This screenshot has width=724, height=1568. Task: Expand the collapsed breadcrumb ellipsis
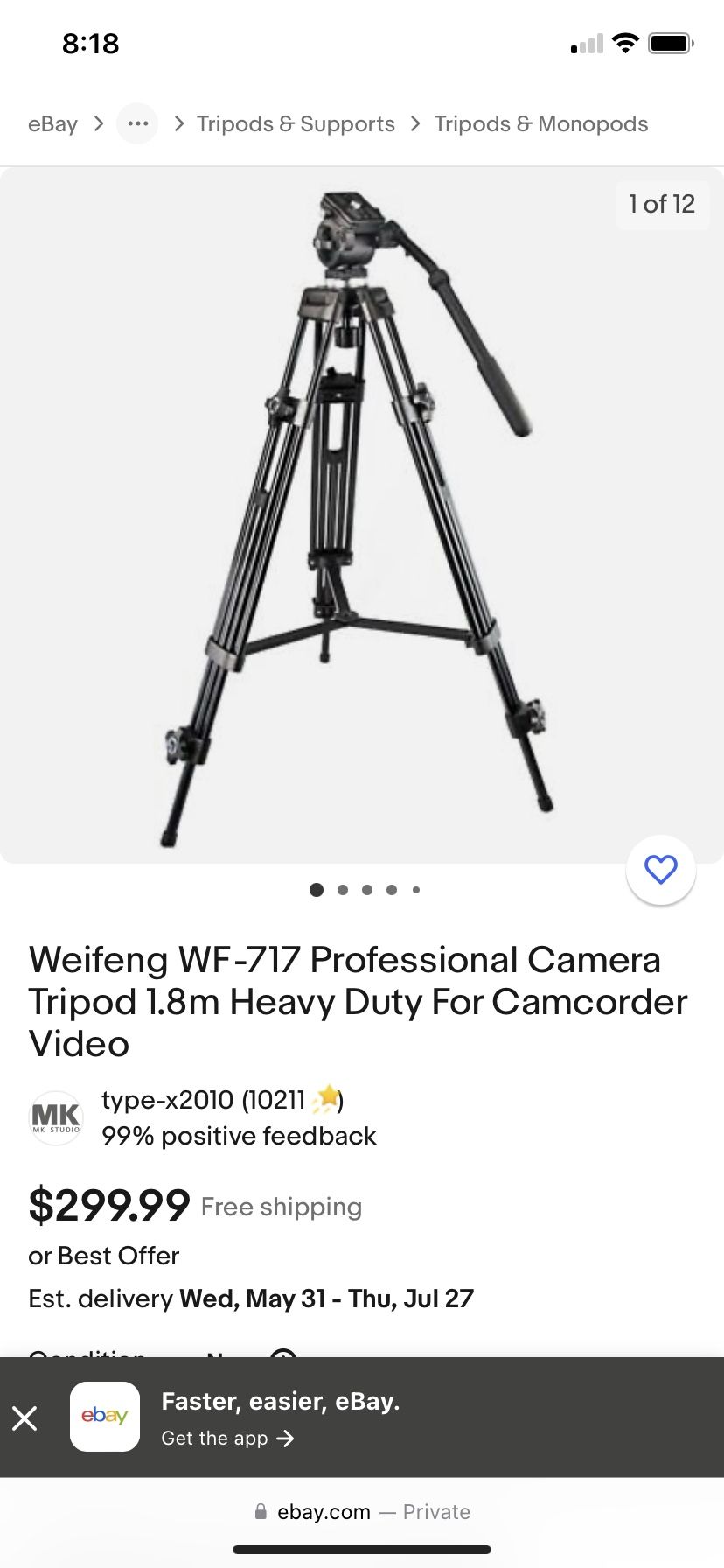[x=137, y=124]
